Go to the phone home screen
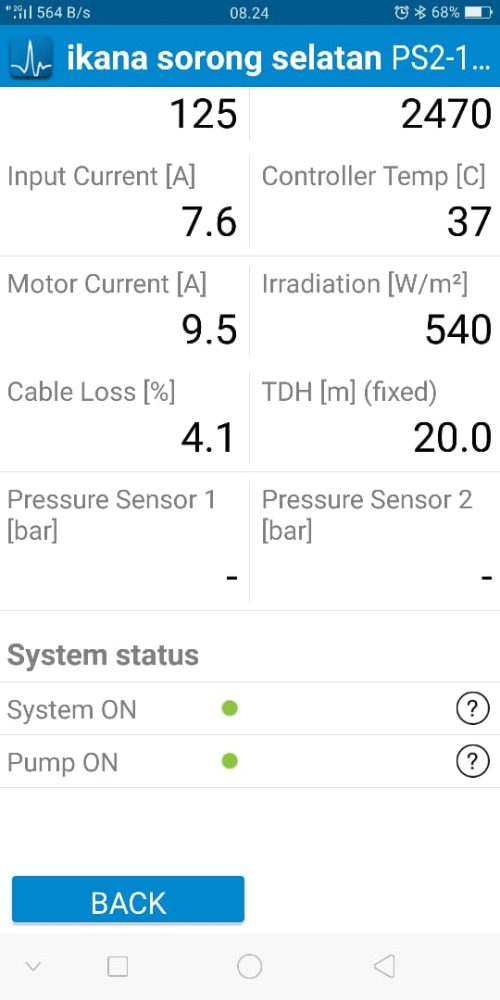Image resolution: width=500 pixels, height=1000 pixels. pos(249,966)
